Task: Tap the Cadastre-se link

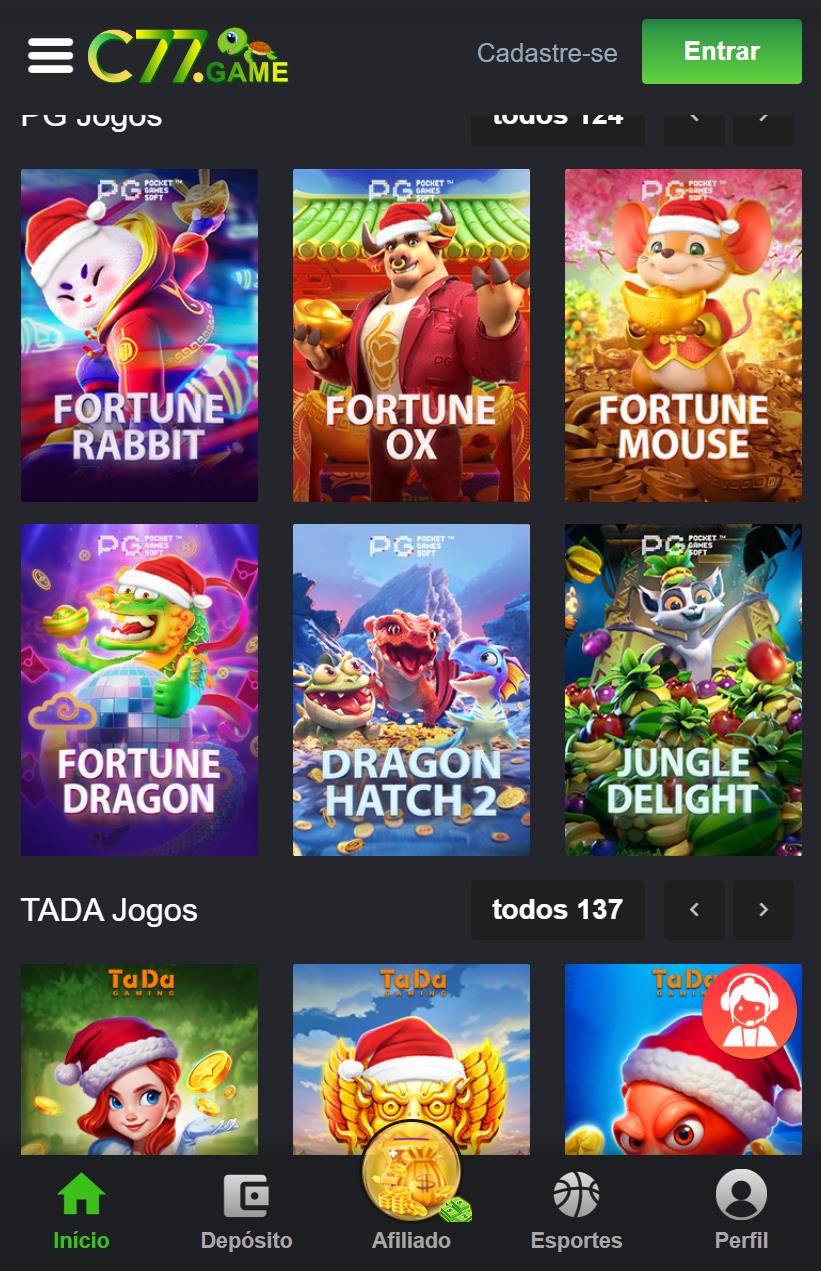Action: 547,53
